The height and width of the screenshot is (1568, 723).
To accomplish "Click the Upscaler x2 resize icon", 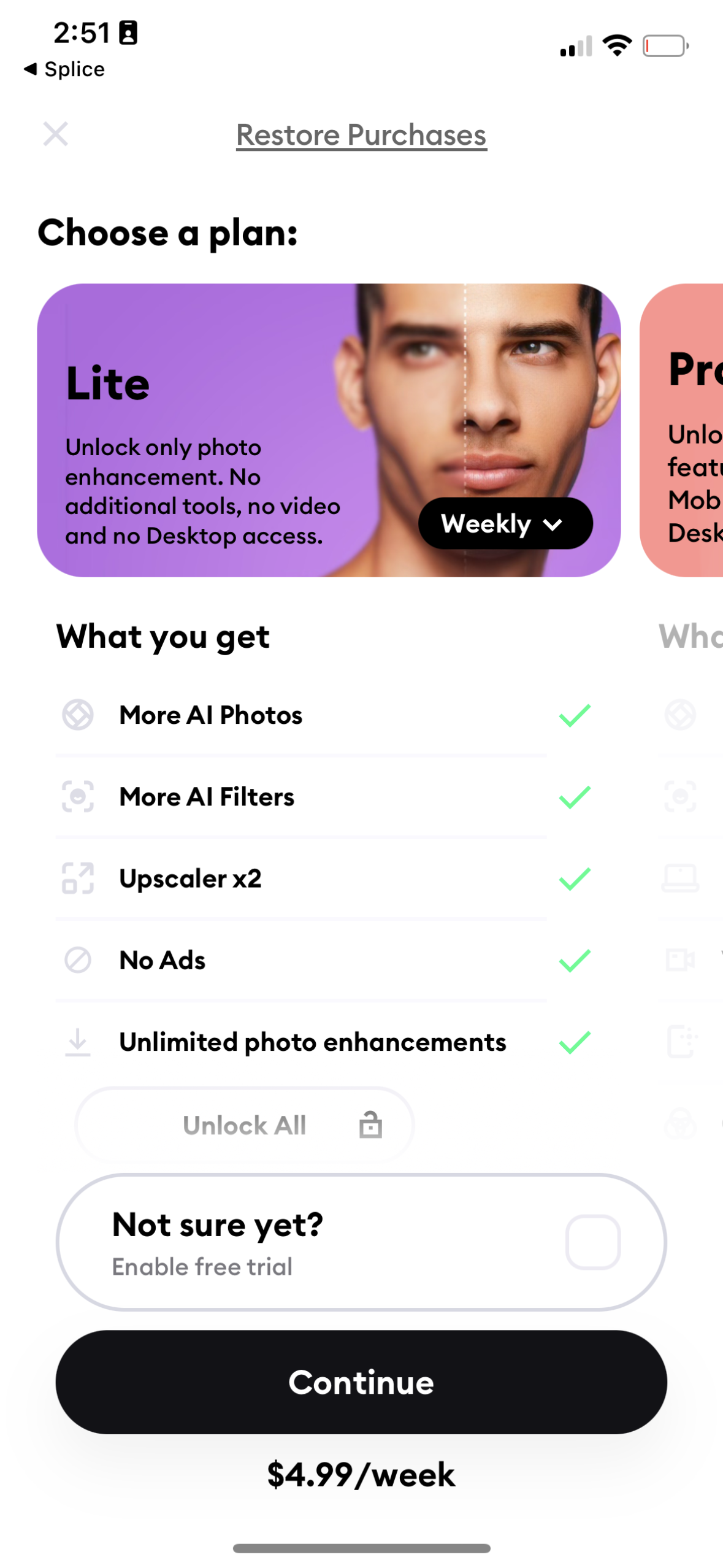I will point(77,878).
